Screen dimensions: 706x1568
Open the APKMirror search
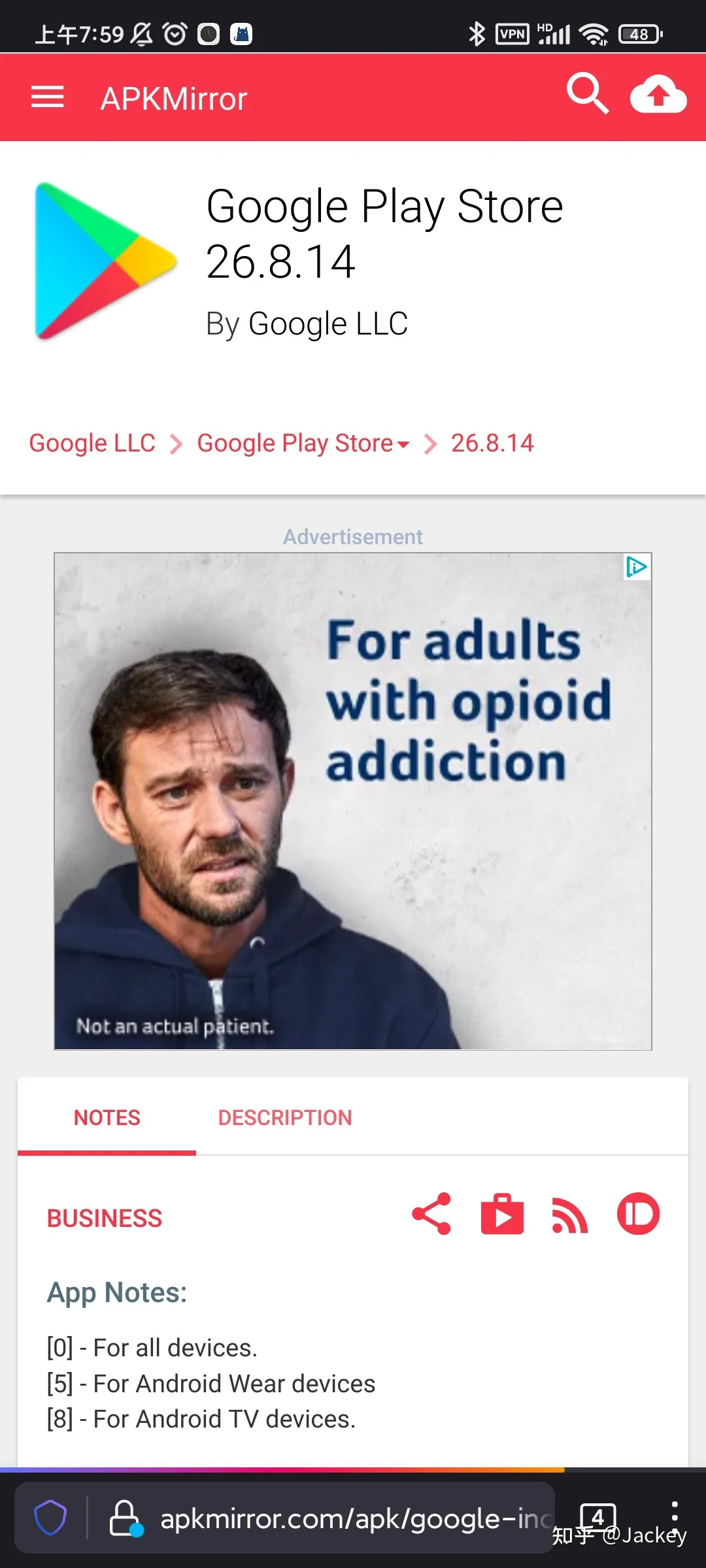click(x=588, y=94)
